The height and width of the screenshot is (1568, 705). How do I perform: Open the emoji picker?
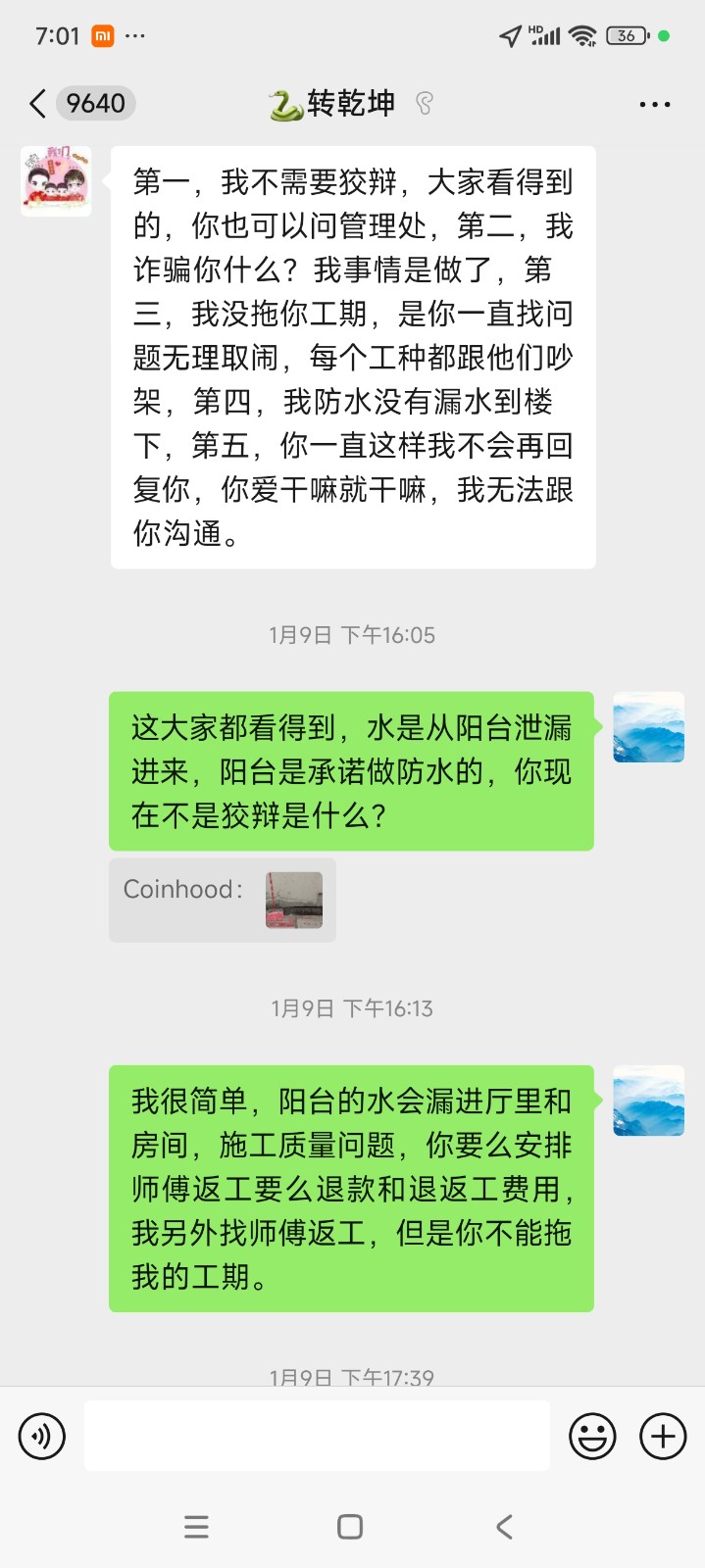(x=593, y=1437)
